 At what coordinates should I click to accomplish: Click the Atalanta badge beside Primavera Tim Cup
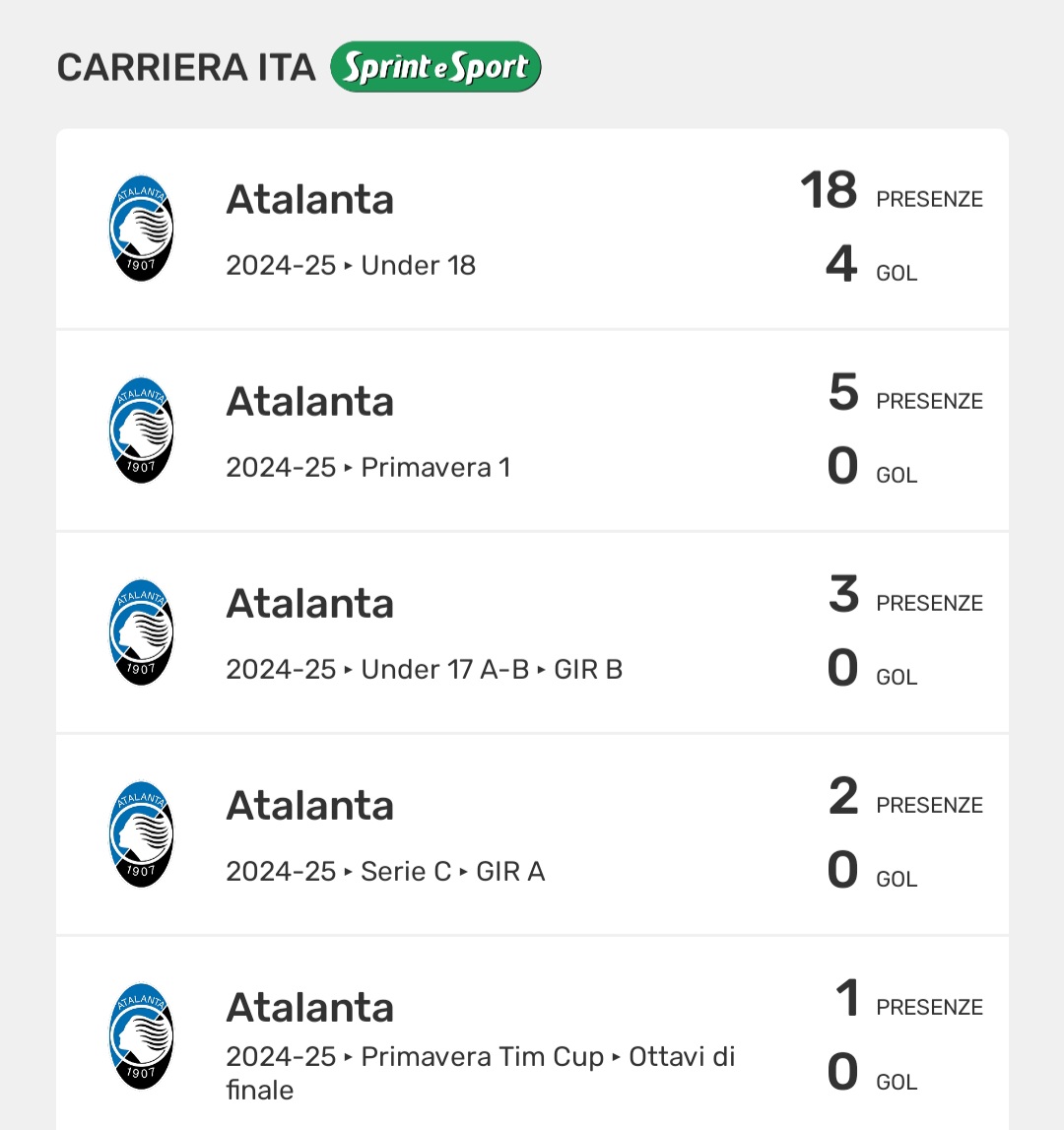141,1035
